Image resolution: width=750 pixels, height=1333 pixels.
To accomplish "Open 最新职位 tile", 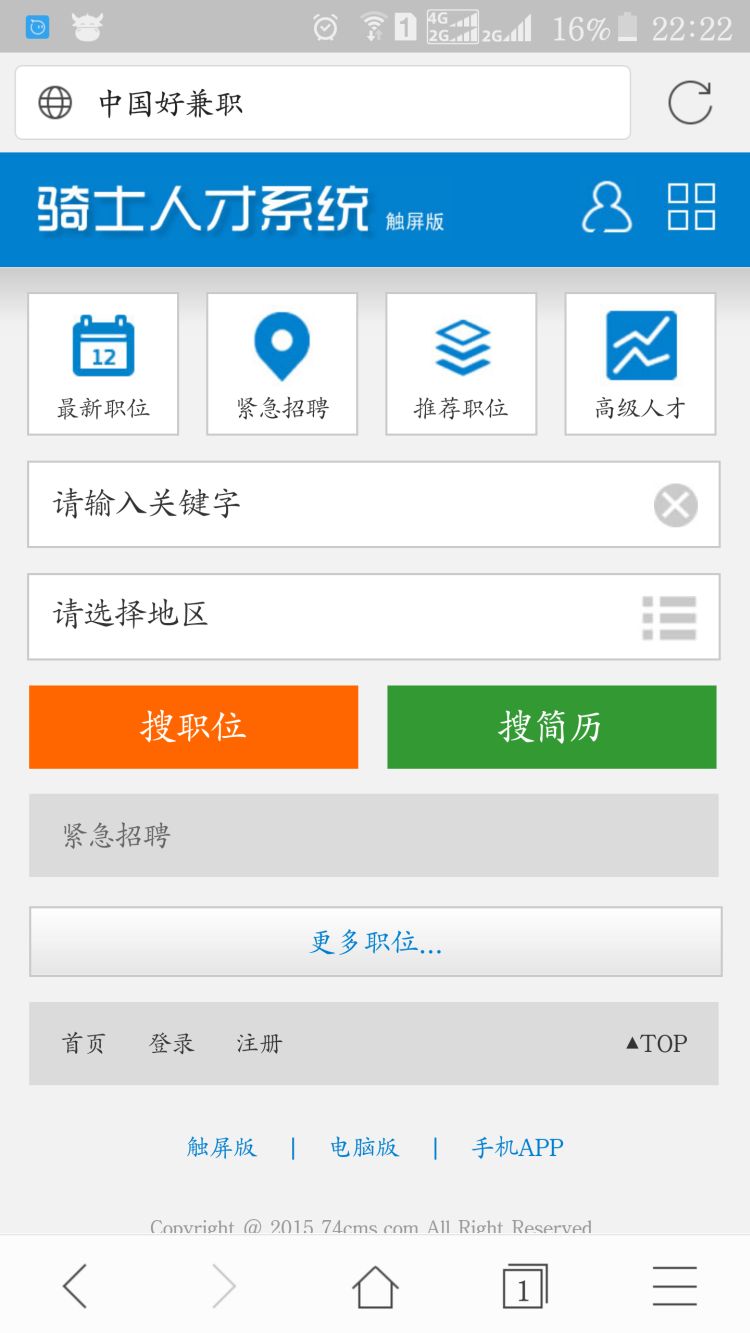I will [x=103, y=364].
